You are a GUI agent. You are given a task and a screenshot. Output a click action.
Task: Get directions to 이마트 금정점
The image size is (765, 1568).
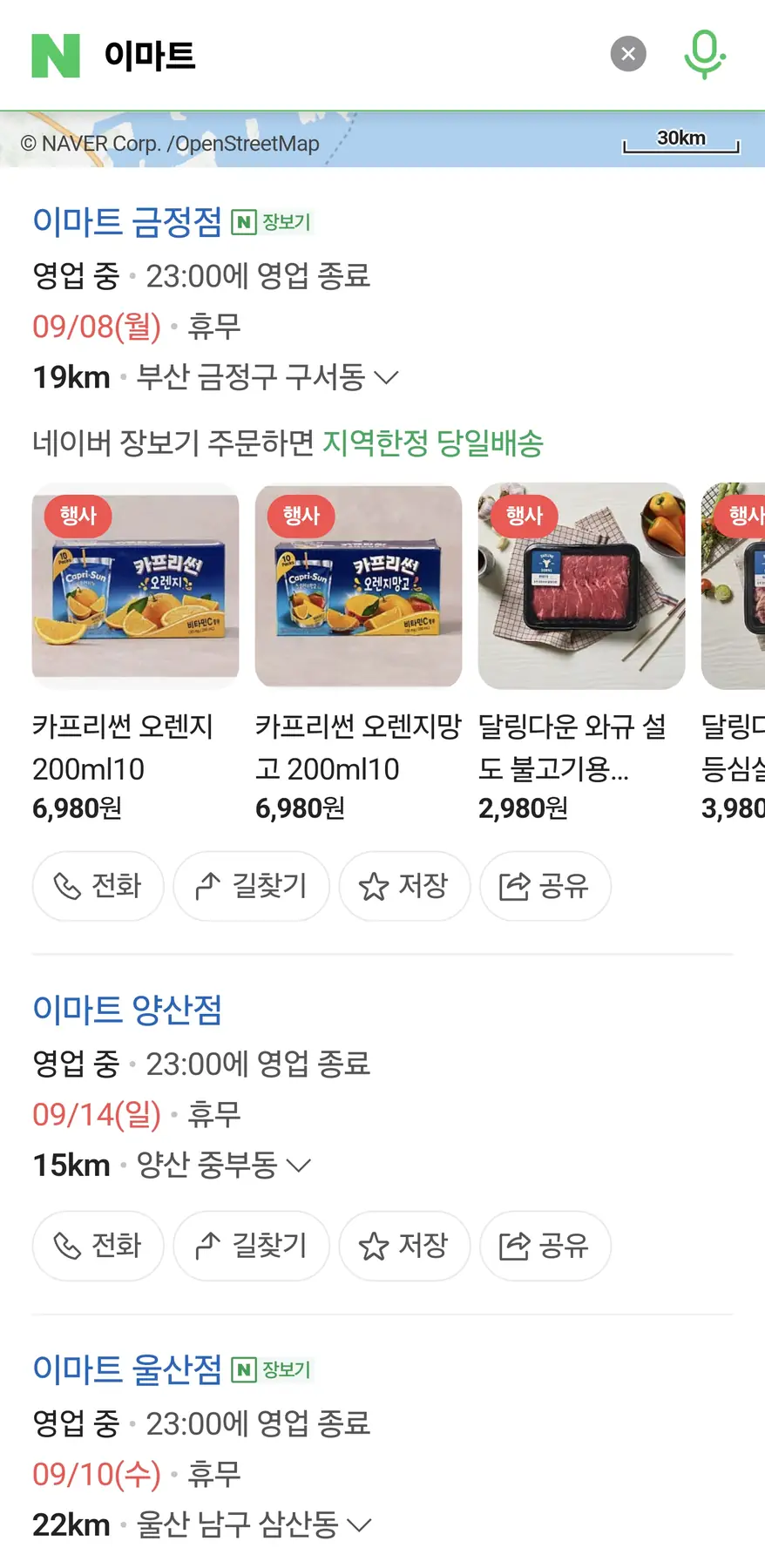(251, 886)
